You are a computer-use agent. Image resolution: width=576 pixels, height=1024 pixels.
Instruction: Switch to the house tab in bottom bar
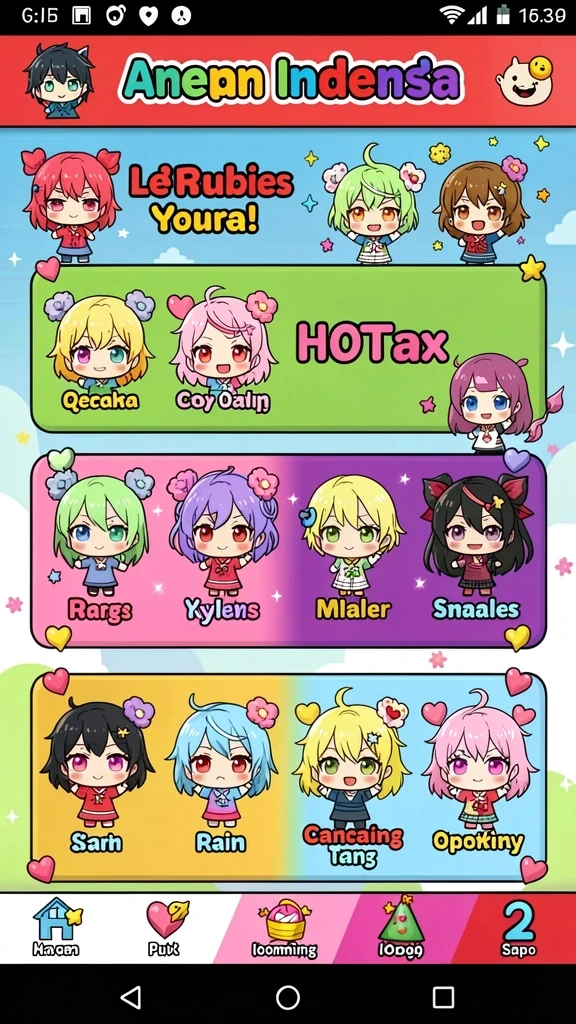point(56,927)
